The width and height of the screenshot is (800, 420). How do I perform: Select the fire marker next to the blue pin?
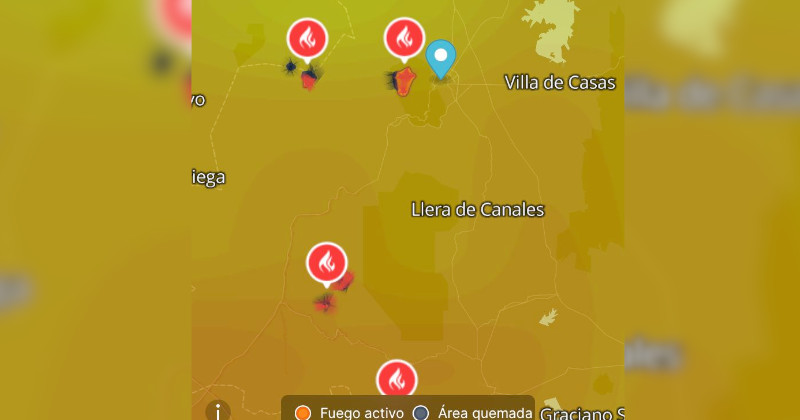[x=404, y=38]
